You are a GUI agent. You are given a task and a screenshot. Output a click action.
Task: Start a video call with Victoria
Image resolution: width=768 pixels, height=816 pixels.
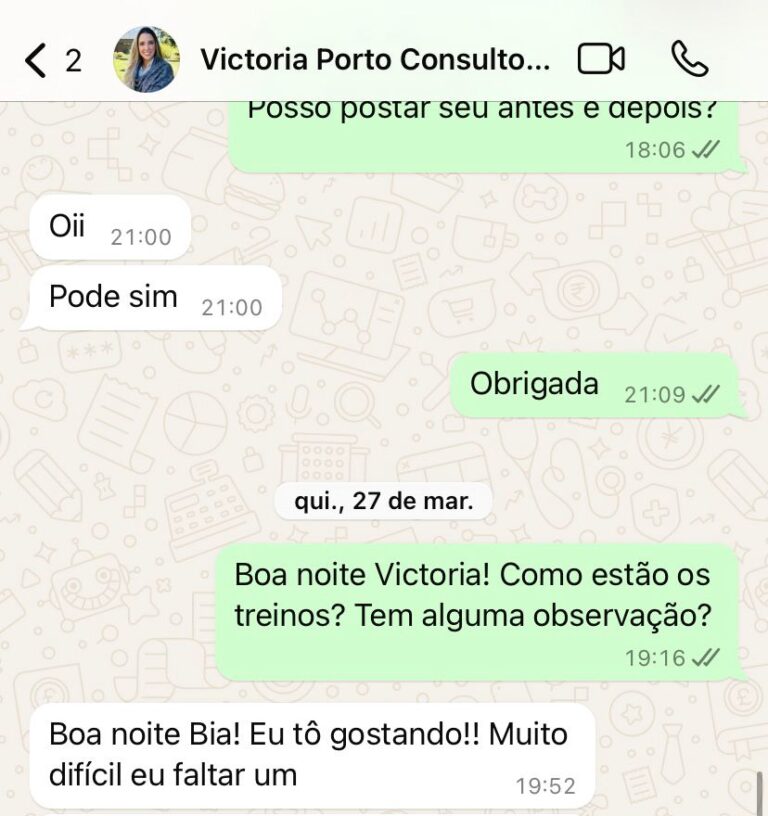pyautogui.click(x=601, y=60)
